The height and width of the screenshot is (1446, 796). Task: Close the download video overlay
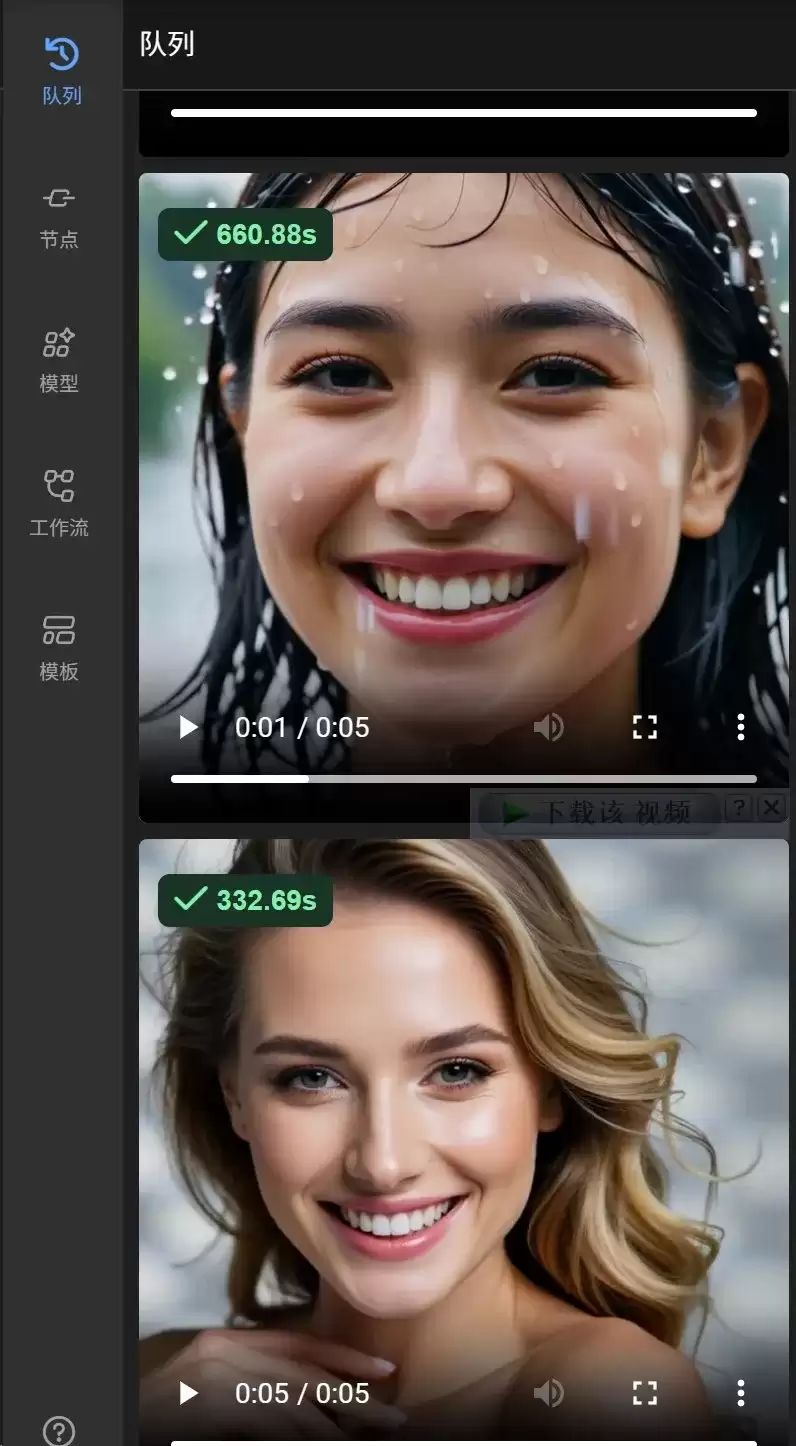coord(771,807)
